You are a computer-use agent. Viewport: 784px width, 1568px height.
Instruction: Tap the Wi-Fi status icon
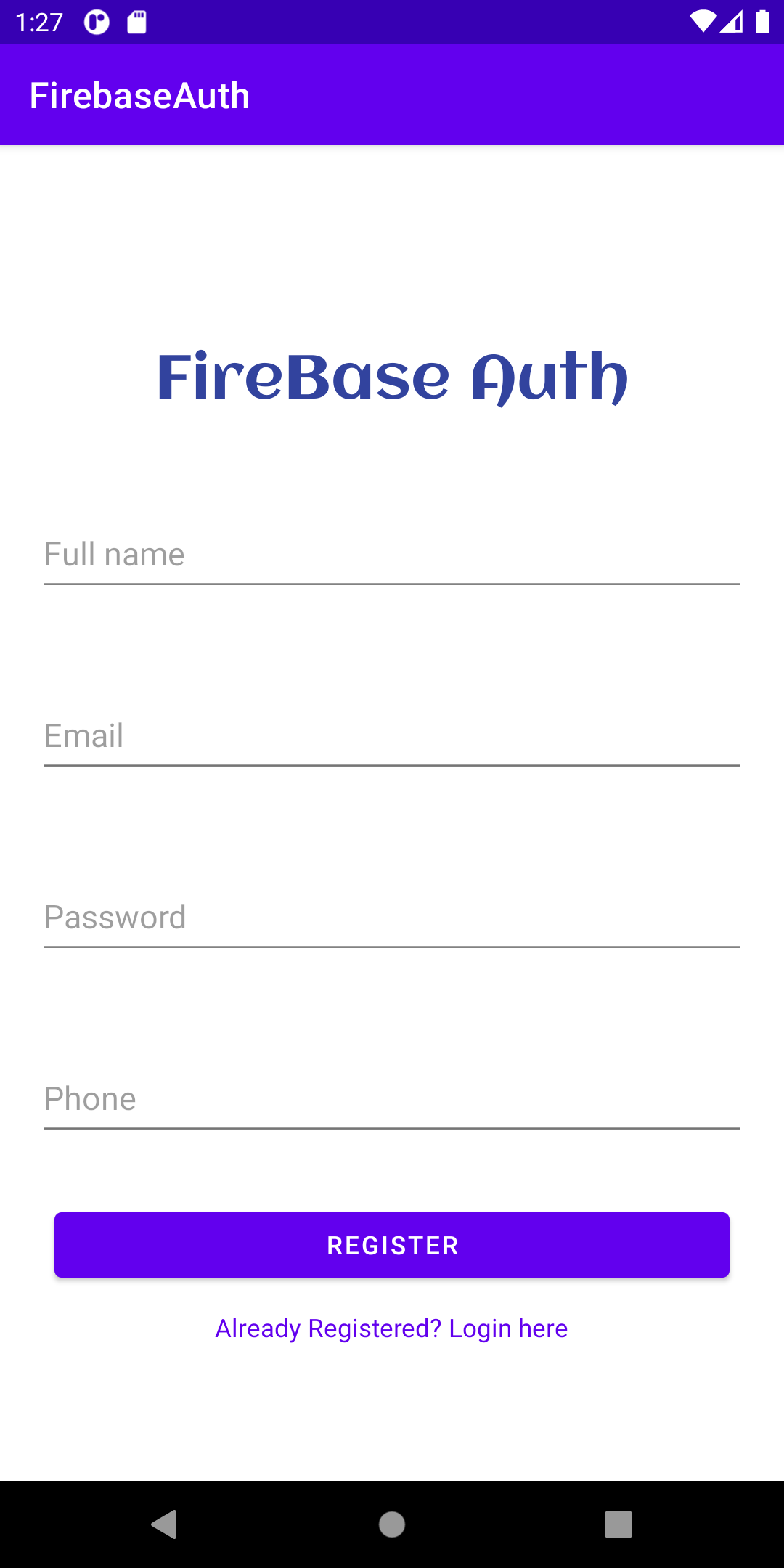(x=701, y=22)
